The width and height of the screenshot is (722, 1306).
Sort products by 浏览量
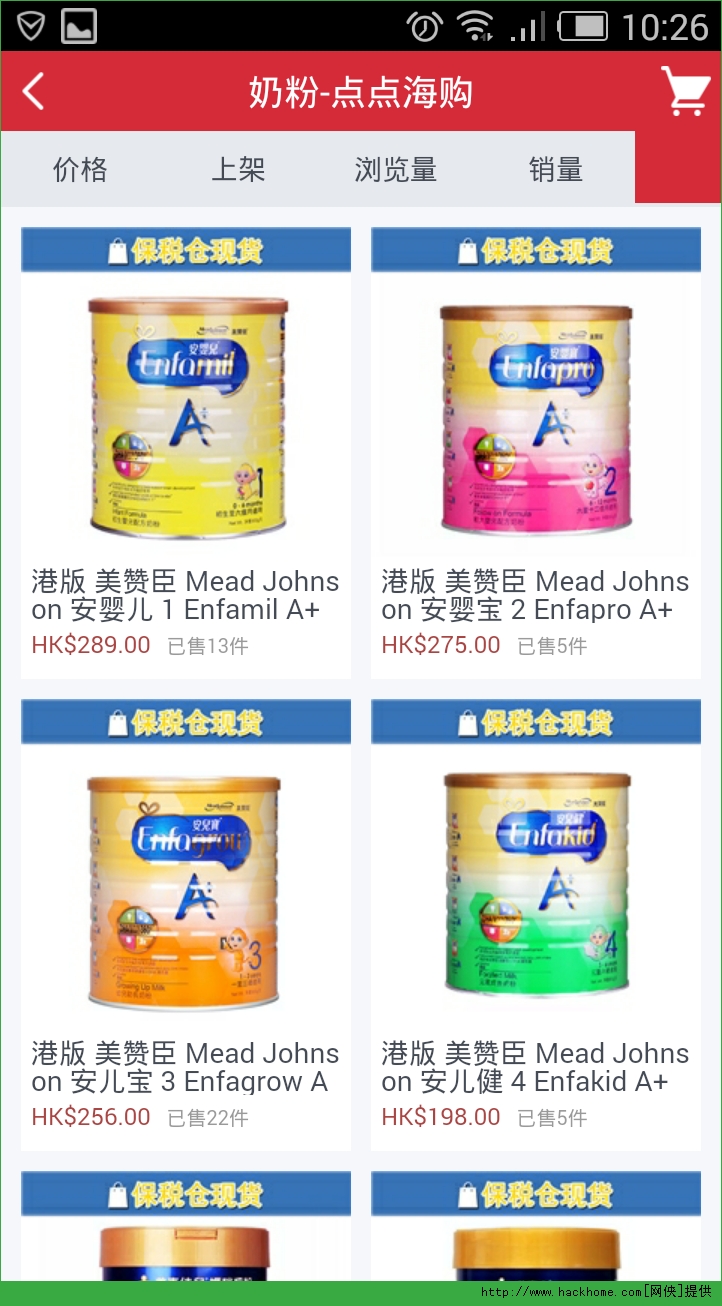click(x=396, y=169)
